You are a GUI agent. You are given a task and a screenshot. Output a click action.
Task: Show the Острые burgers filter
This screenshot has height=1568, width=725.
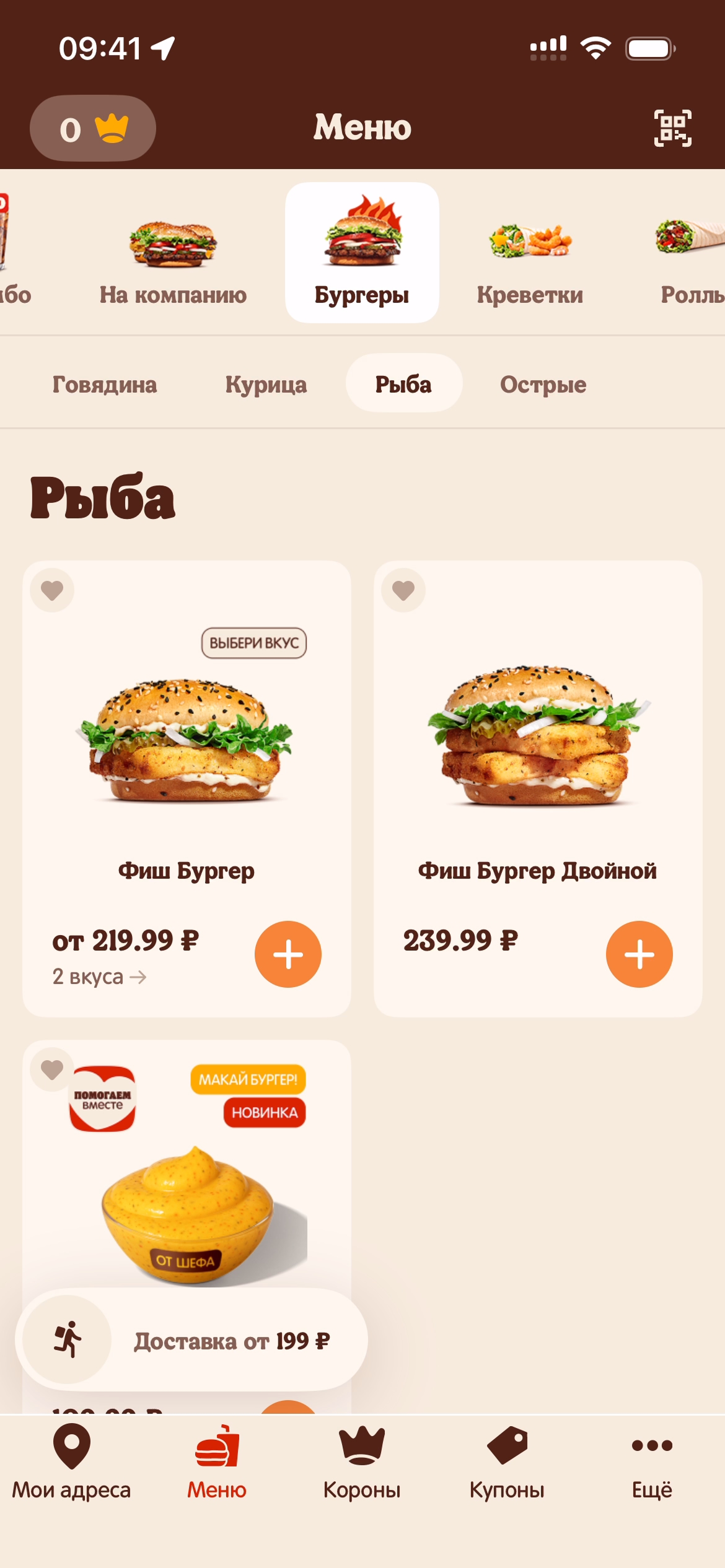click(543, 385)
